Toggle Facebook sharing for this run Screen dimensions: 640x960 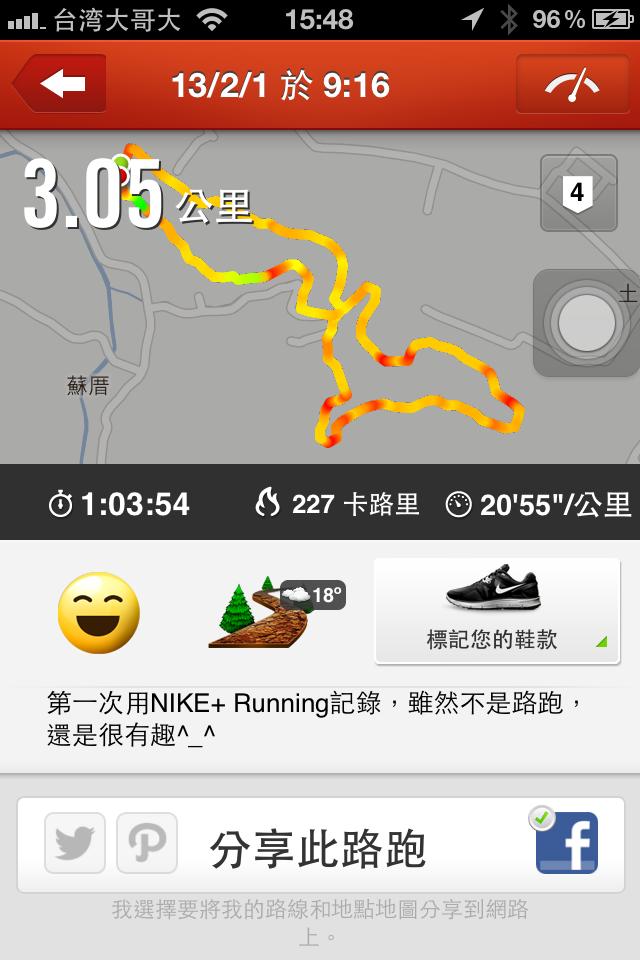click(566, 842)
